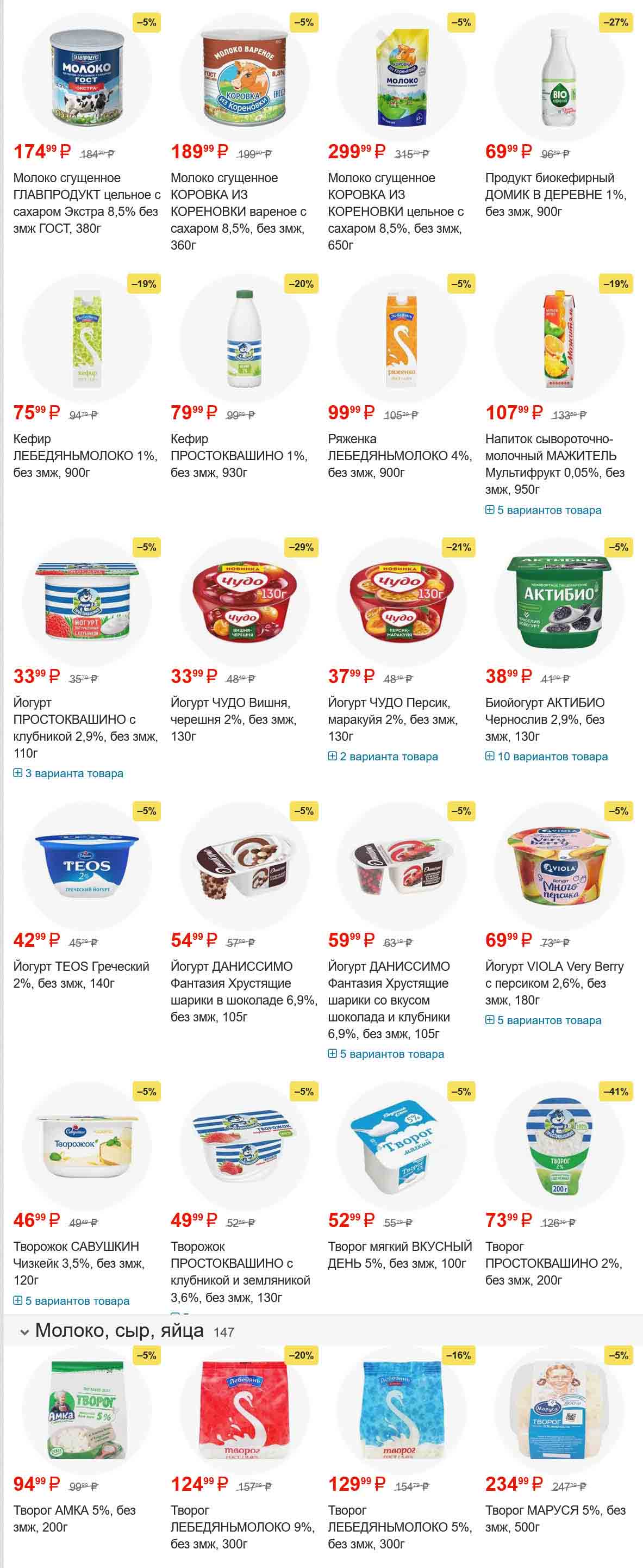643x1568 pixels.
Task: Open Творог ЛЕБЕДЯНЬМОЛОКО 9% 300г product
Action: click(242, 1527)
